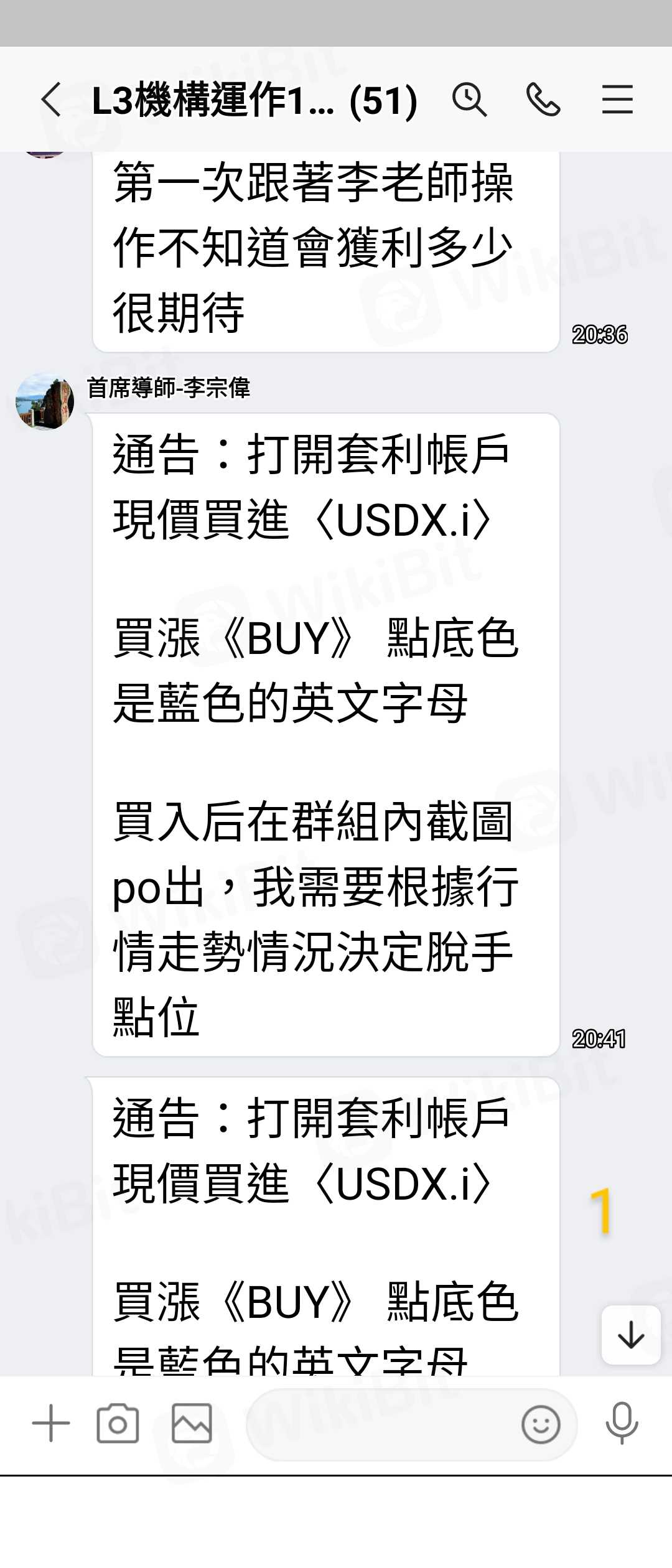Search messages in this chat
This screenshot has height=1568, width=672.
point(469,100)
